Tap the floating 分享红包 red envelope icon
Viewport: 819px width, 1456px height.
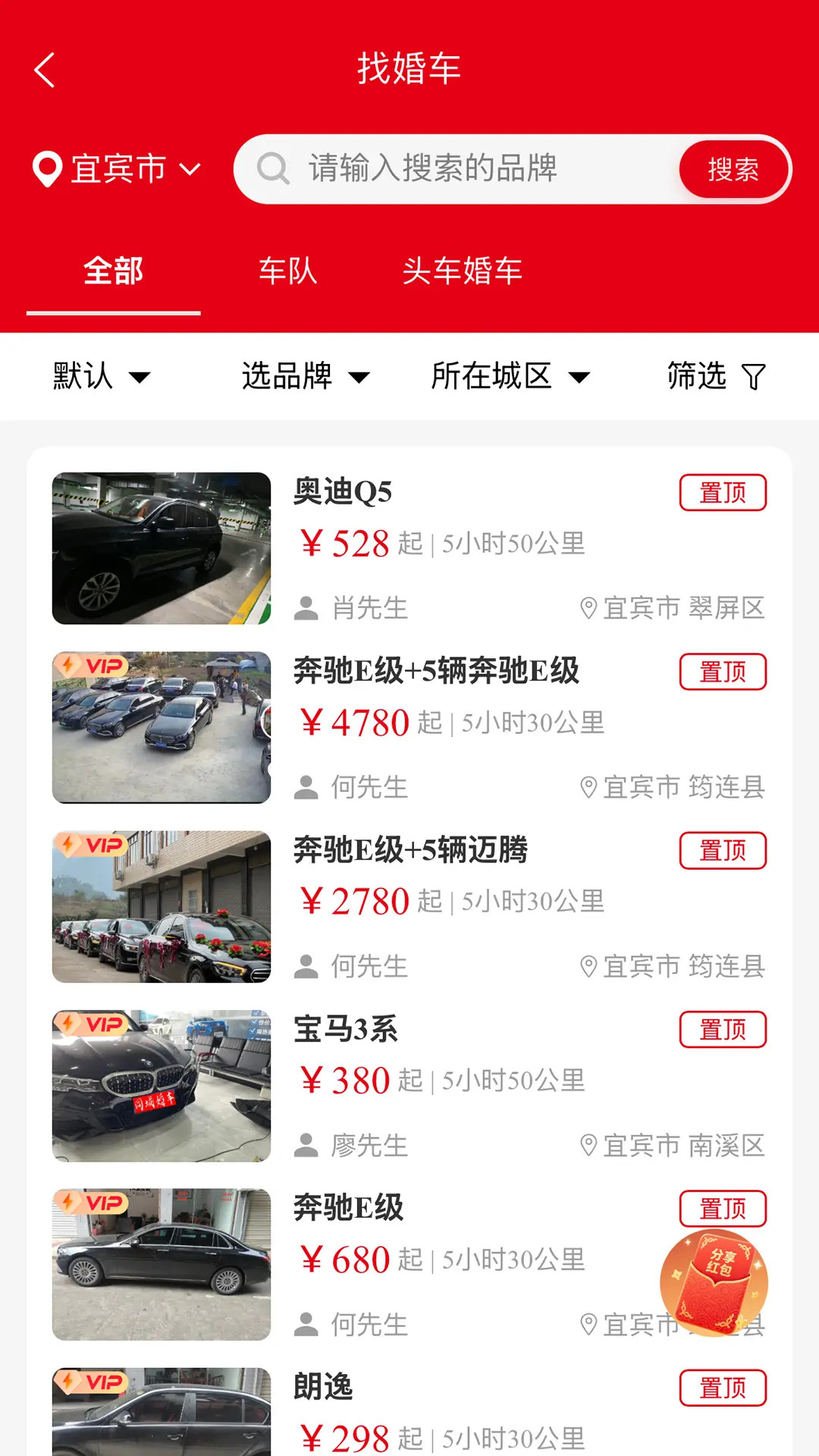(x=714, y=1280)
